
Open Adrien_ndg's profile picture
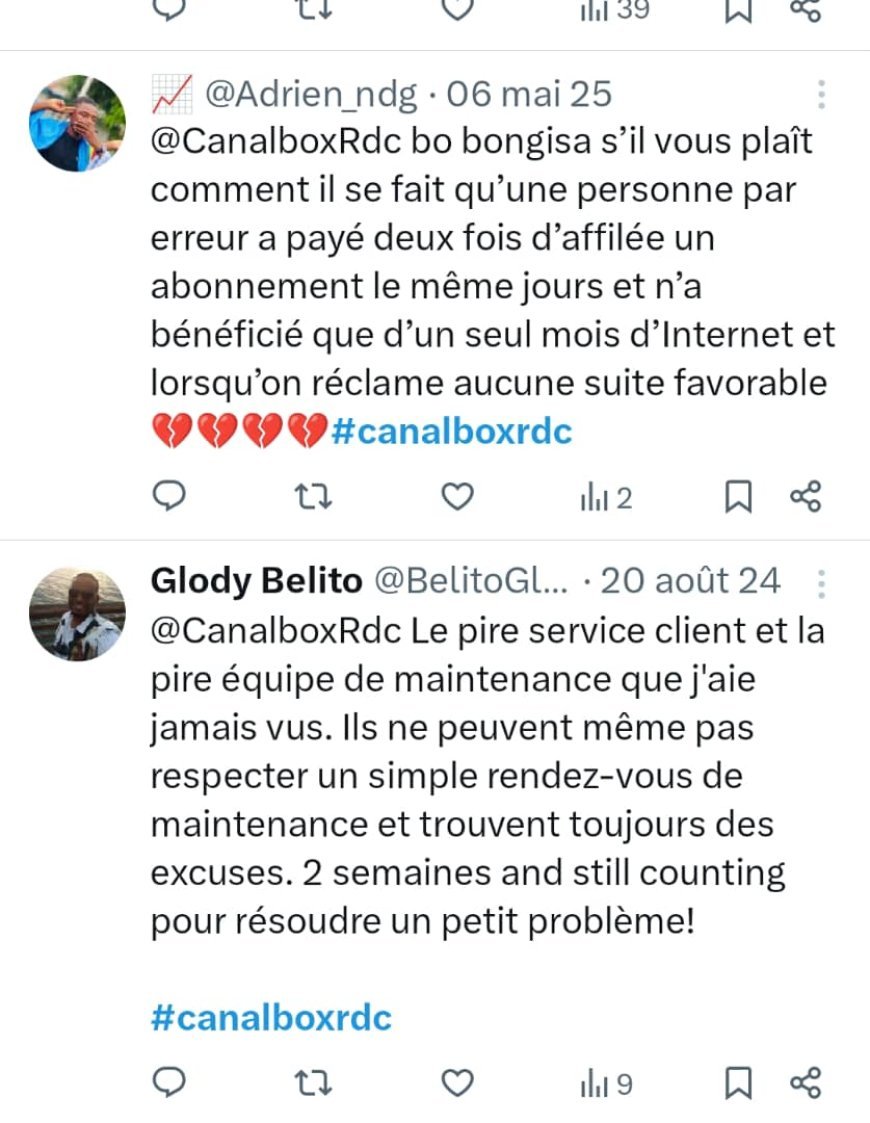point(77,123)
